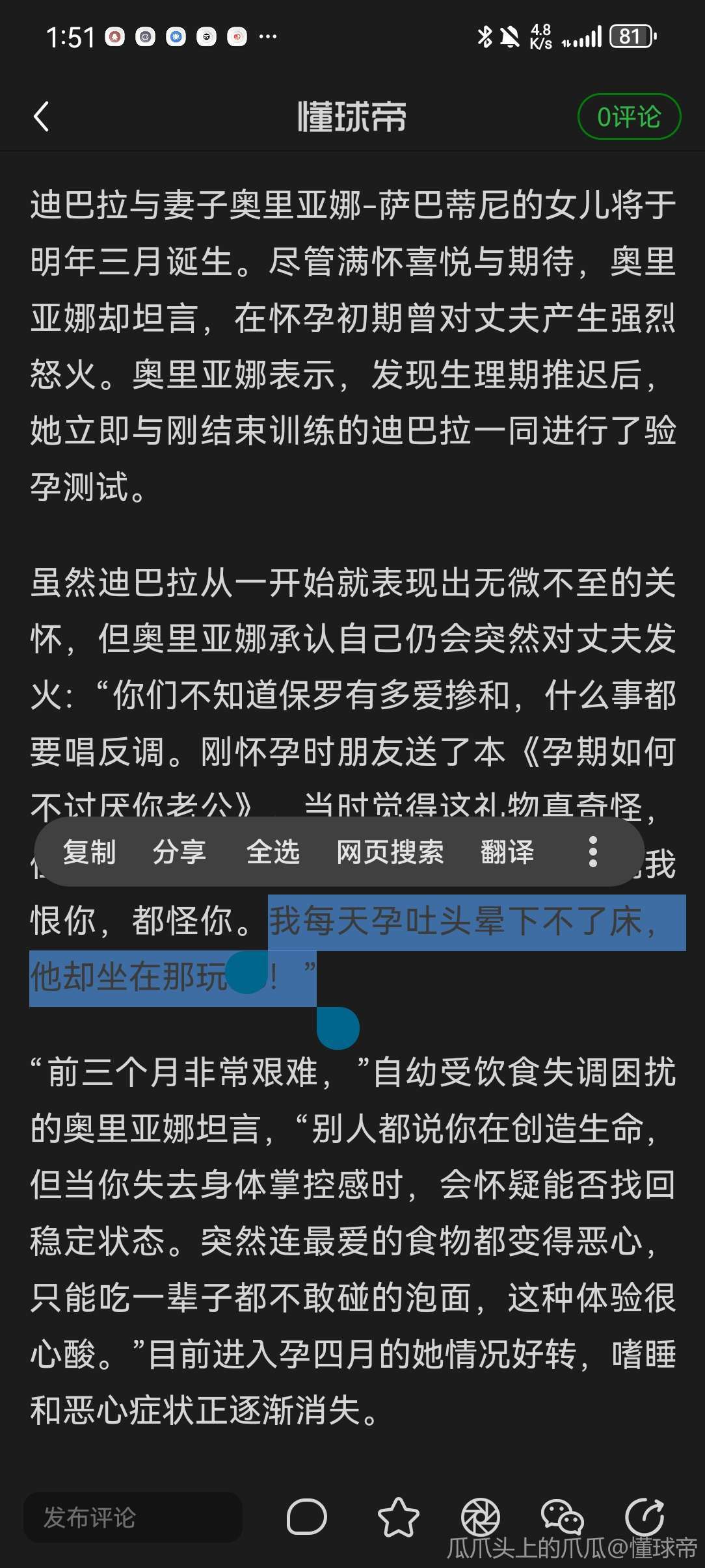Tap the share arrow icon
This screenshot has width=705, height=1568.
click(645, 1516)
